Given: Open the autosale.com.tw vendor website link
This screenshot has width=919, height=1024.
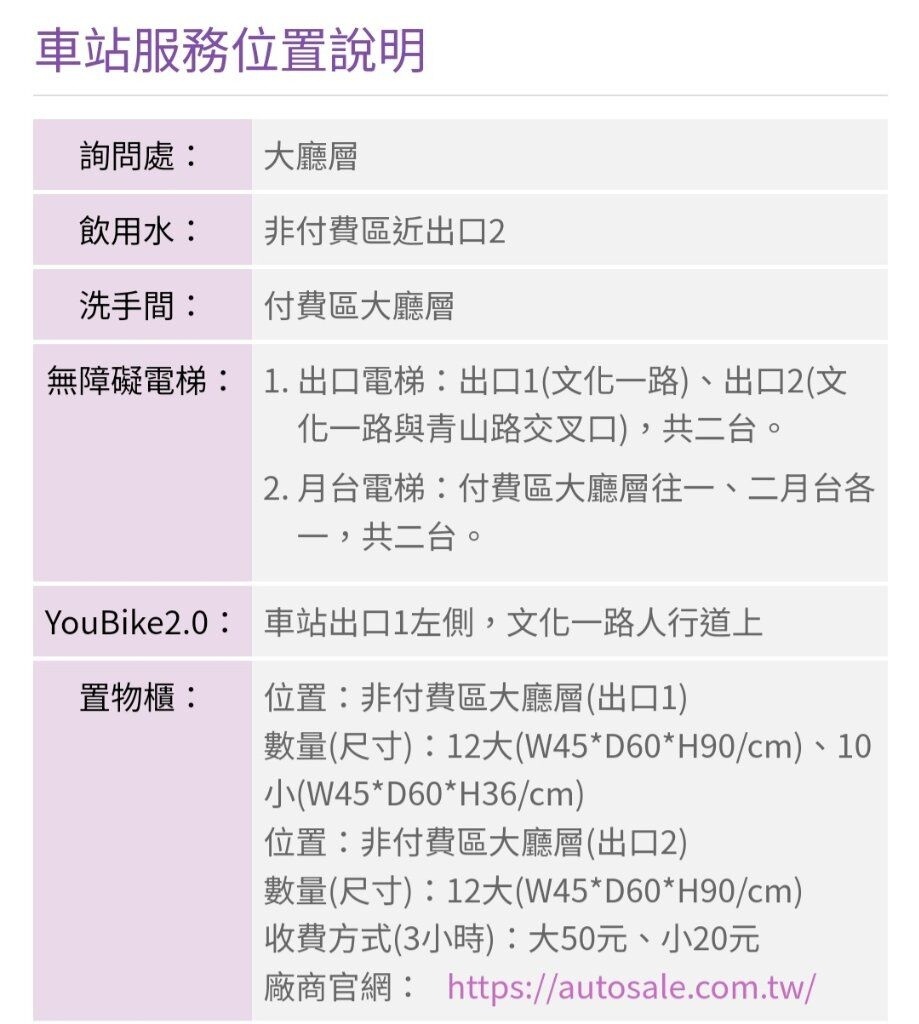Looking at the screenshot, I should pyautogui.click(x=631, y=987).
